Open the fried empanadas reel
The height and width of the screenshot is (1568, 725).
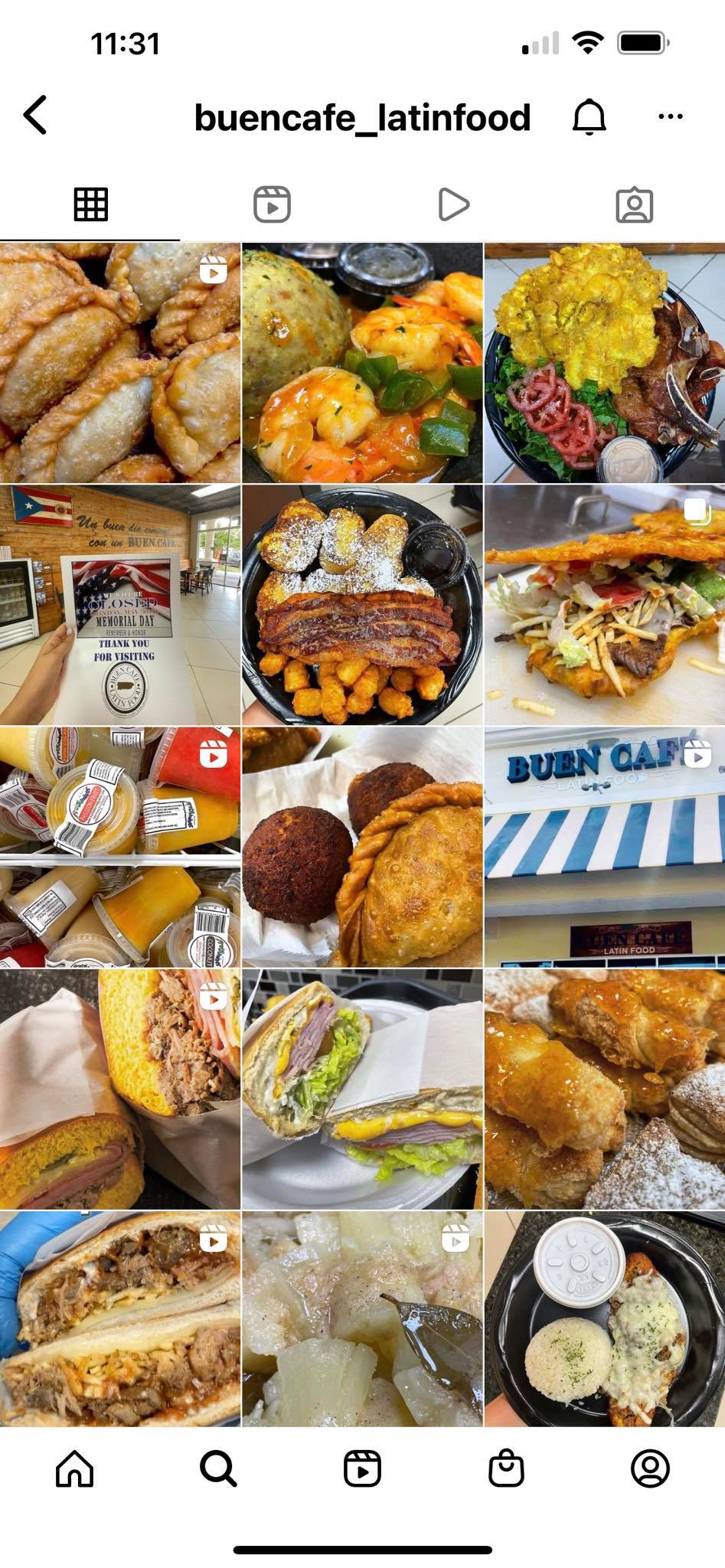click(x=120, y=363)
